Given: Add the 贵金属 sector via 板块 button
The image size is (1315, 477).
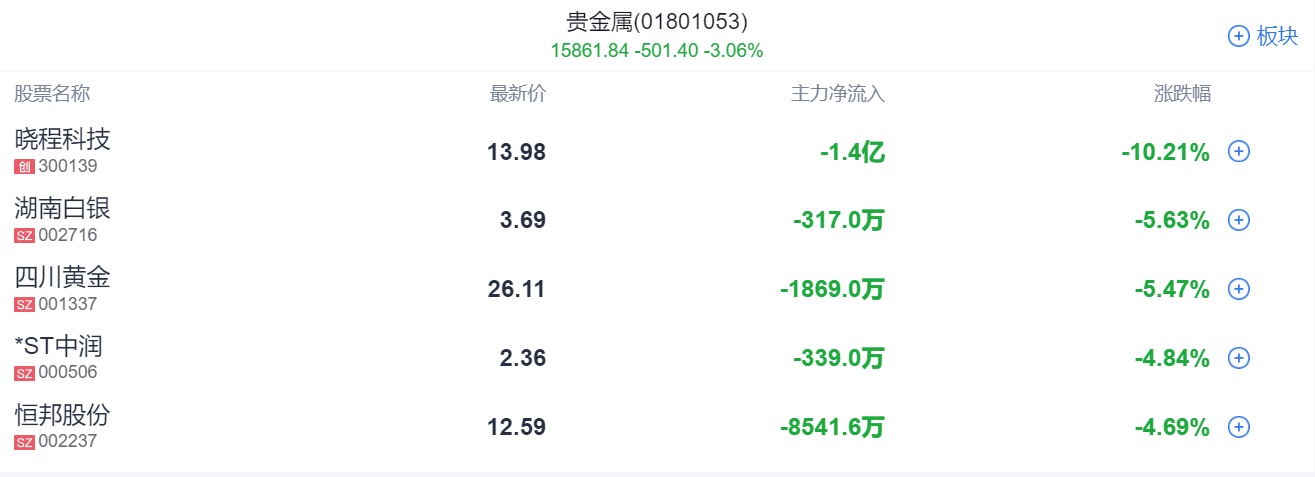Looking at the screenshot, I should click(x=1262, y=36).
